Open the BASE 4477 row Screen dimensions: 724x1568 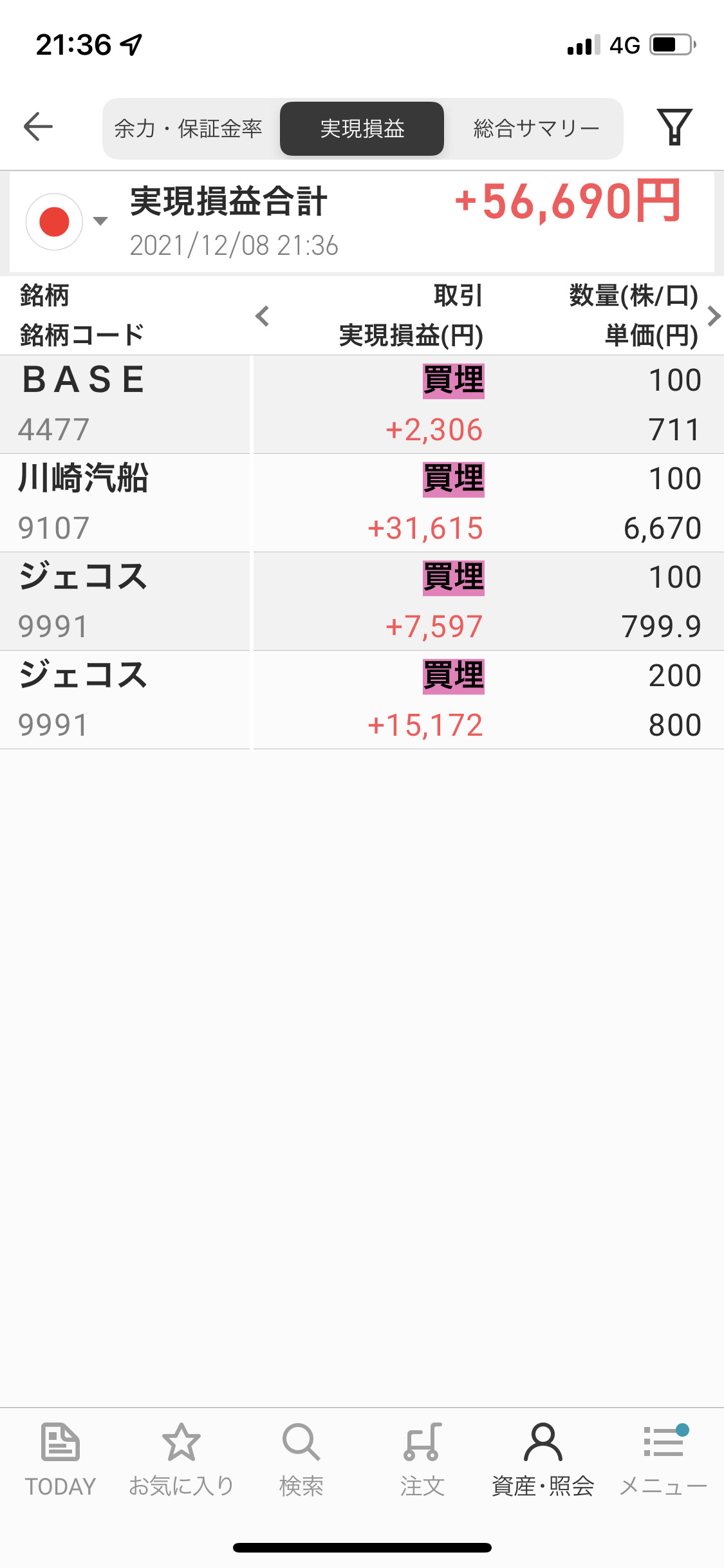362,404
